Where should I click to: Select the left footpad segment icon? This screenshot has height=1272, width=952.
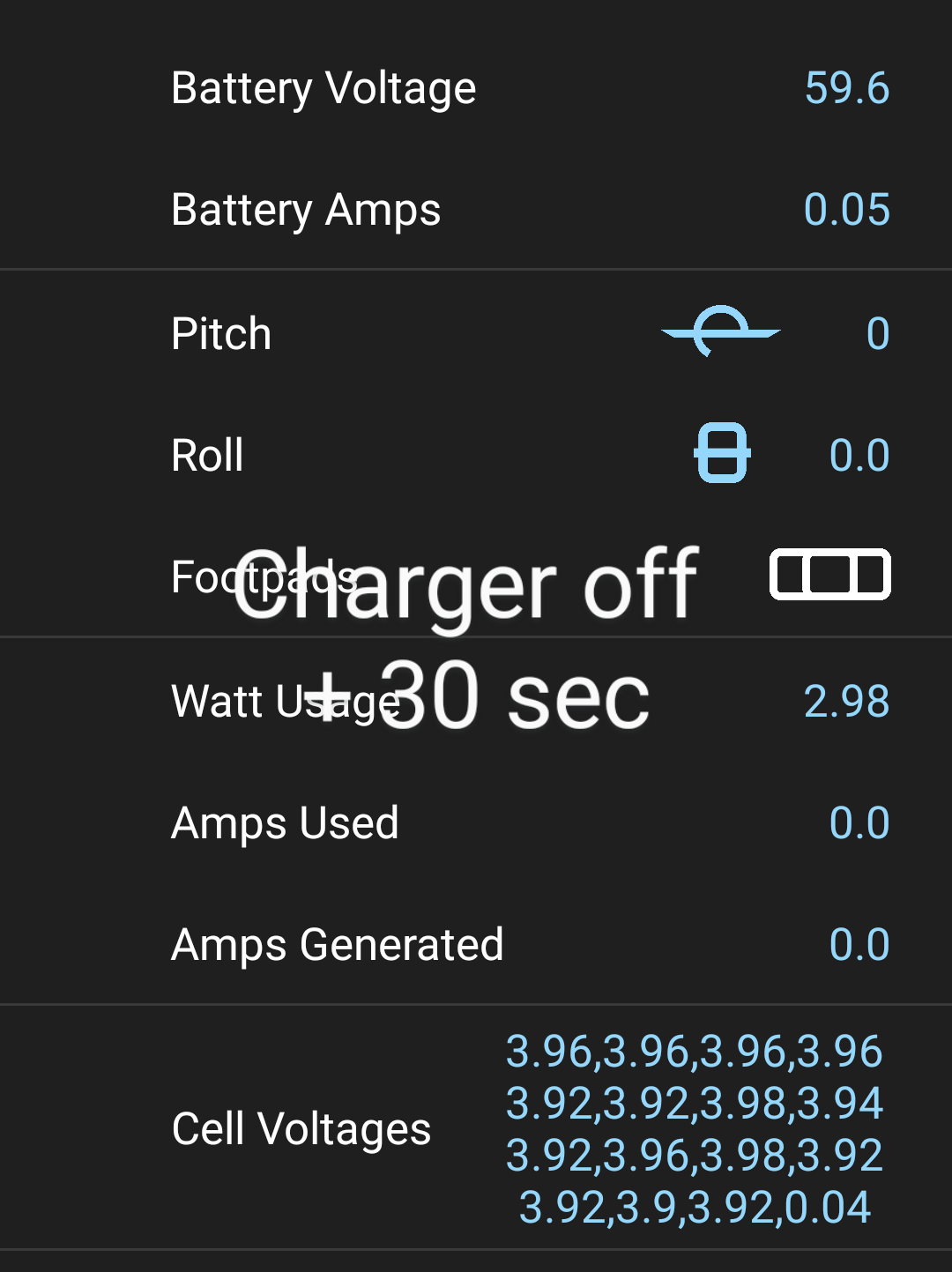point(792,574)
